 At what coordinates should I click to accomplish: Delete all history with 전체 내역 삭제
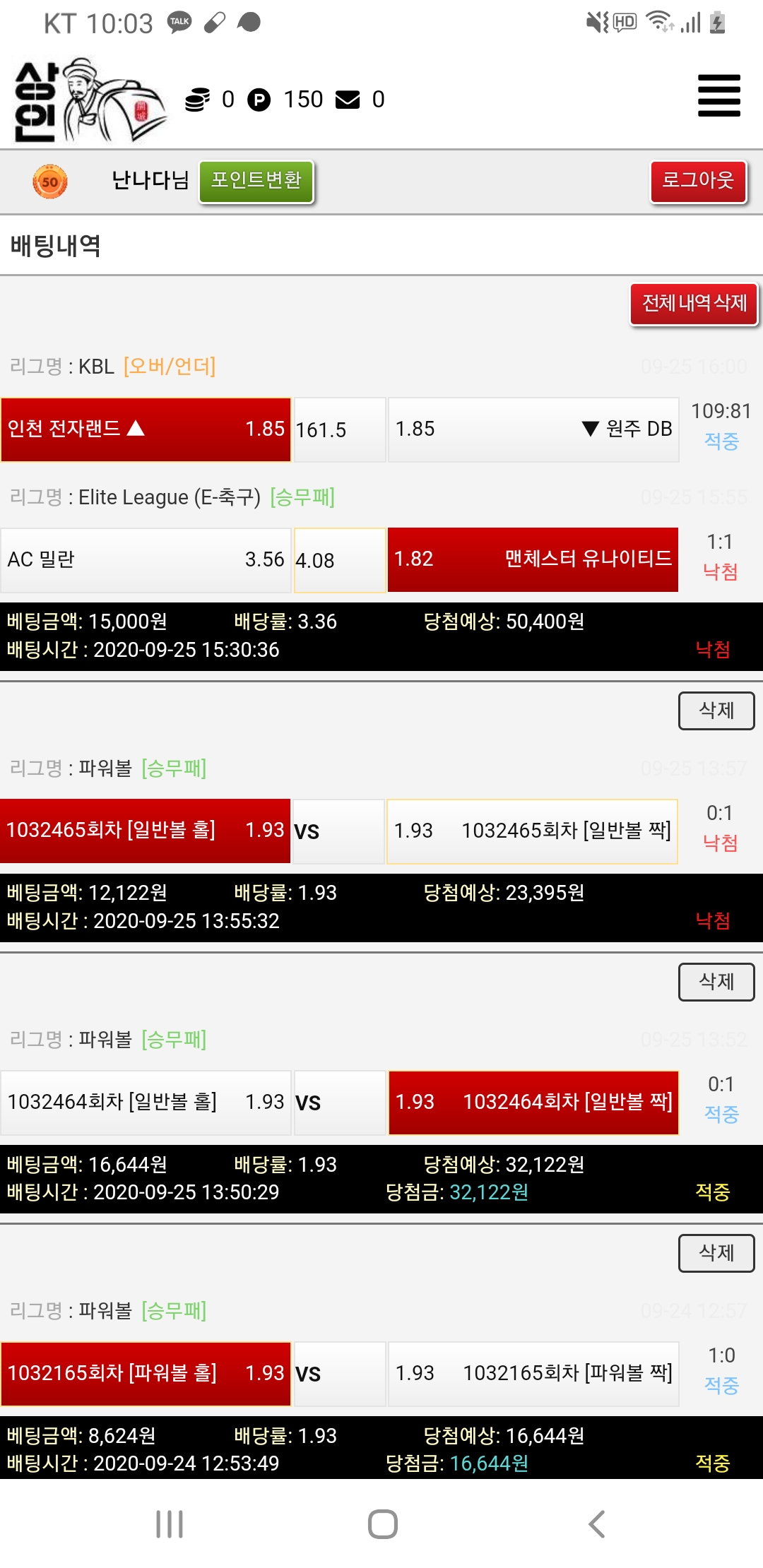pyautogui.click(x=694, y=304)
